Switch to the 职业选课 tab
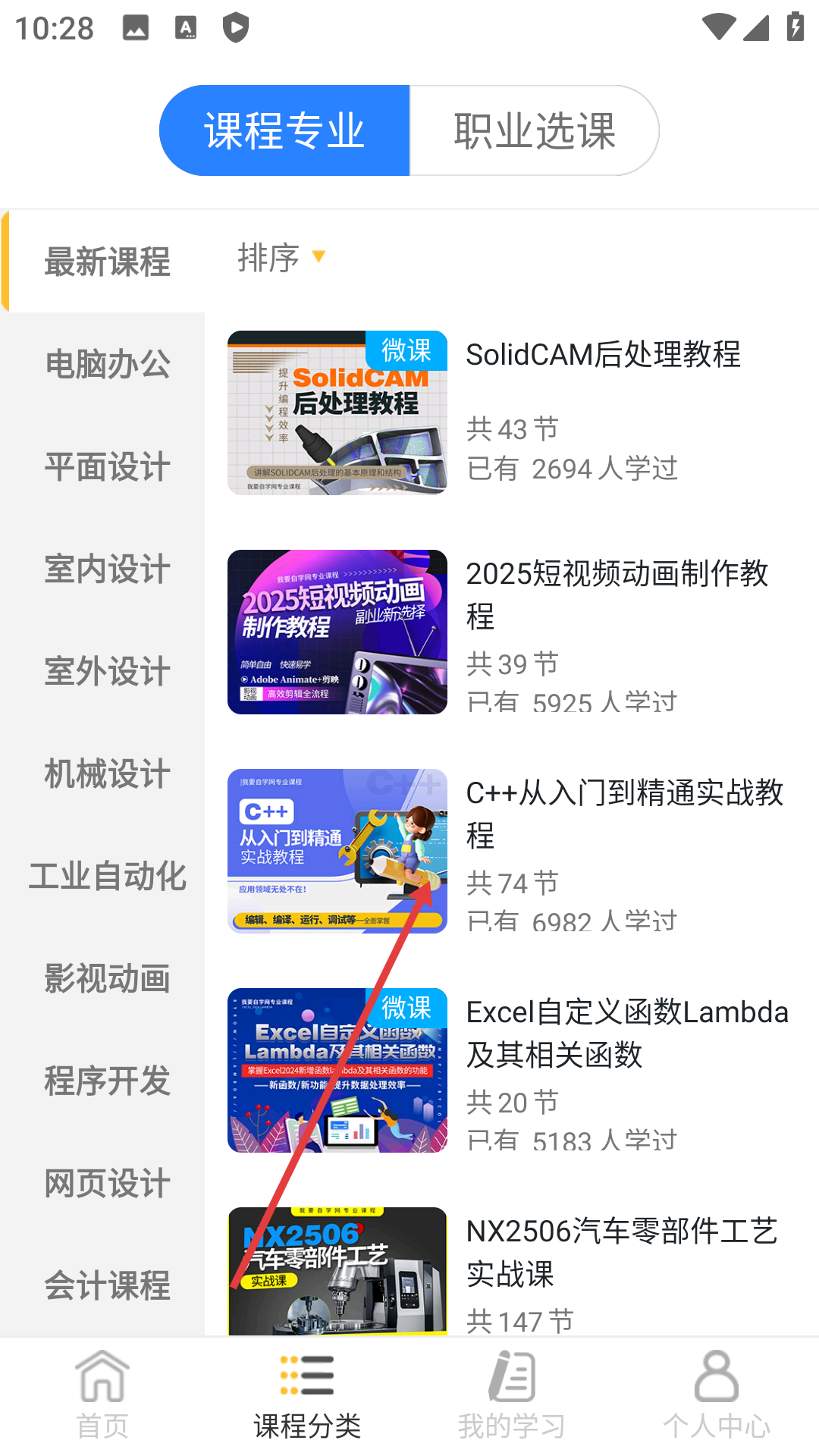 point(535,129)
